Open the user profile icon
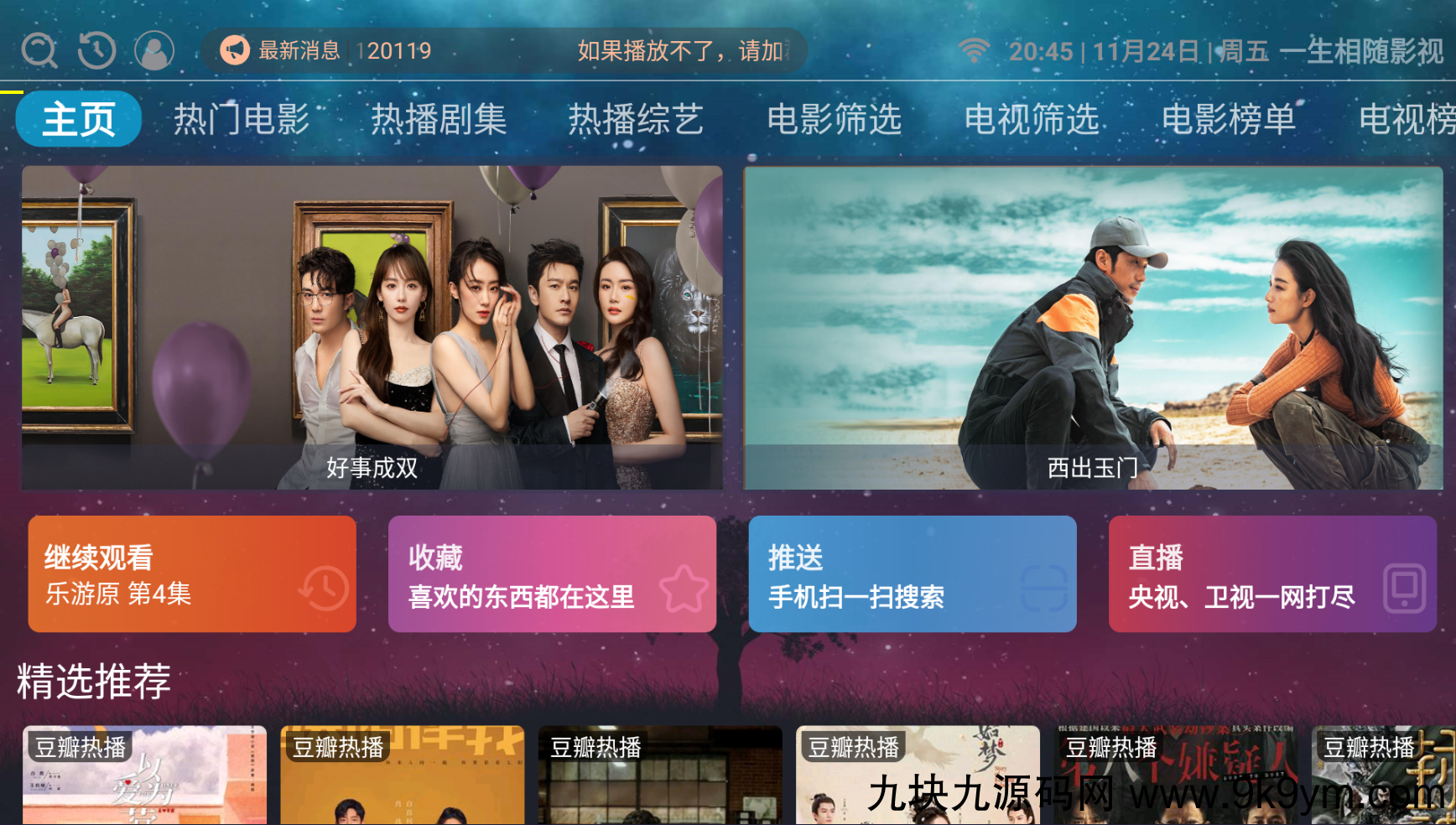Image resolution: width=1456 pixels, height=825 pixels. tap(154, 51)
